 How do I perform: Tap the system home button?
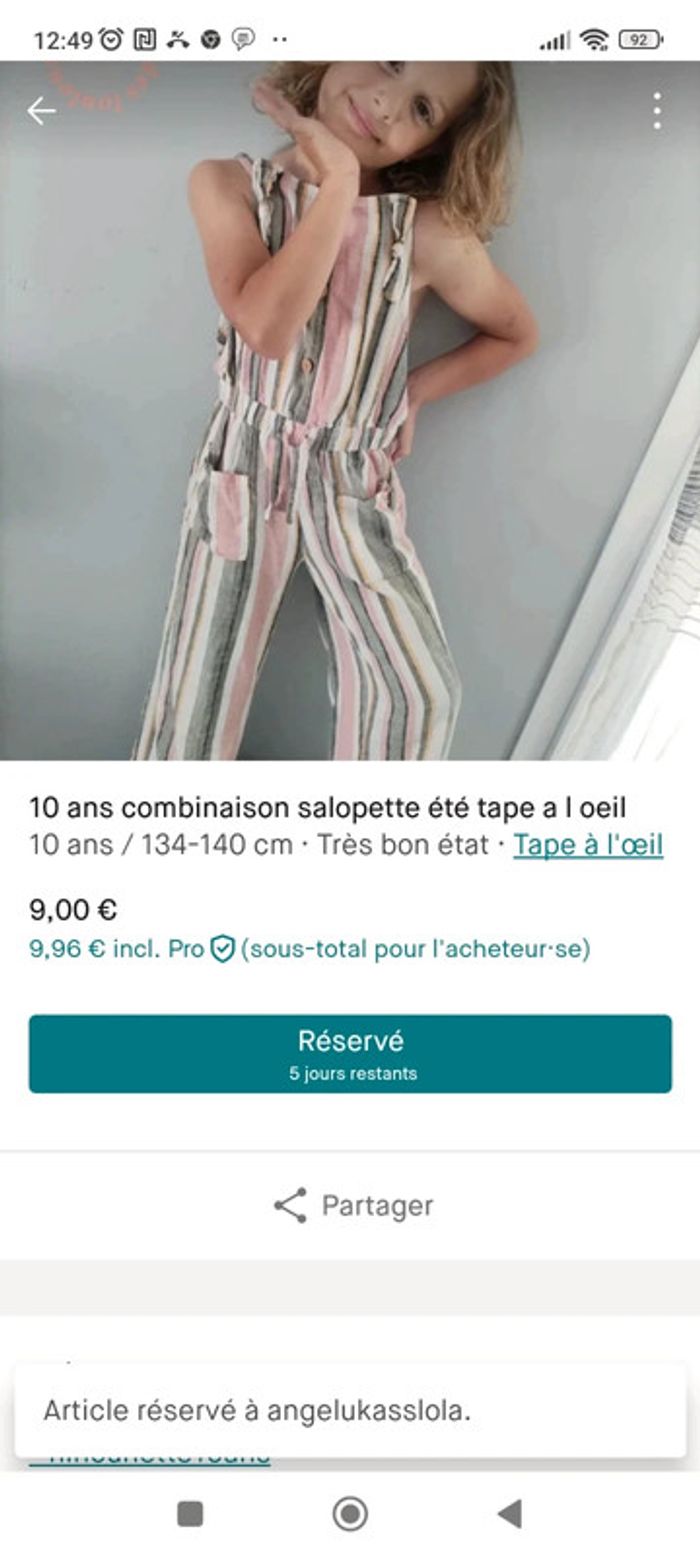tap(349, 1514)
